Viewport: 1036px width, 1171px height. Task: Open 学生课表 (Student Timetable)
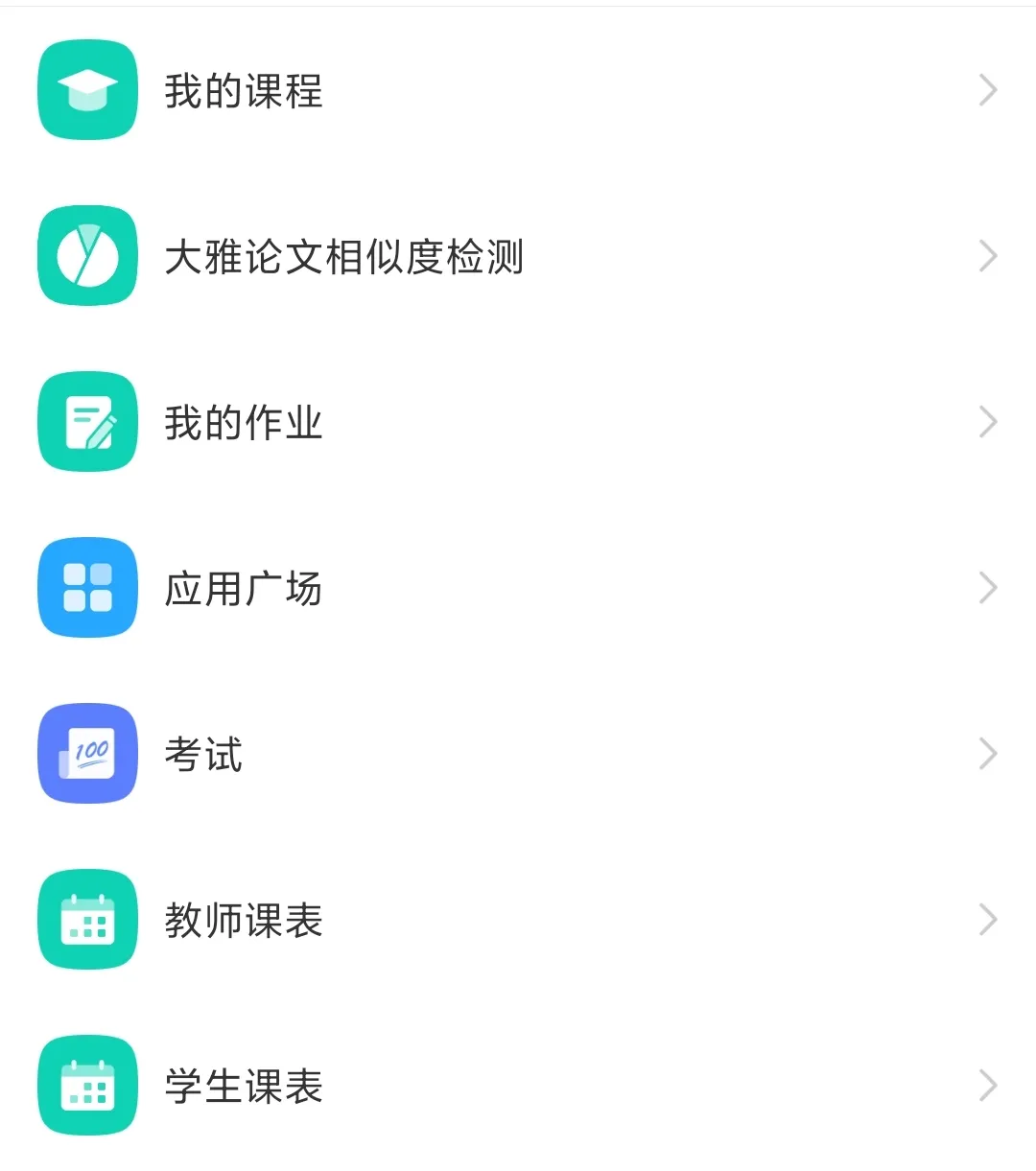click(244, 1087)
